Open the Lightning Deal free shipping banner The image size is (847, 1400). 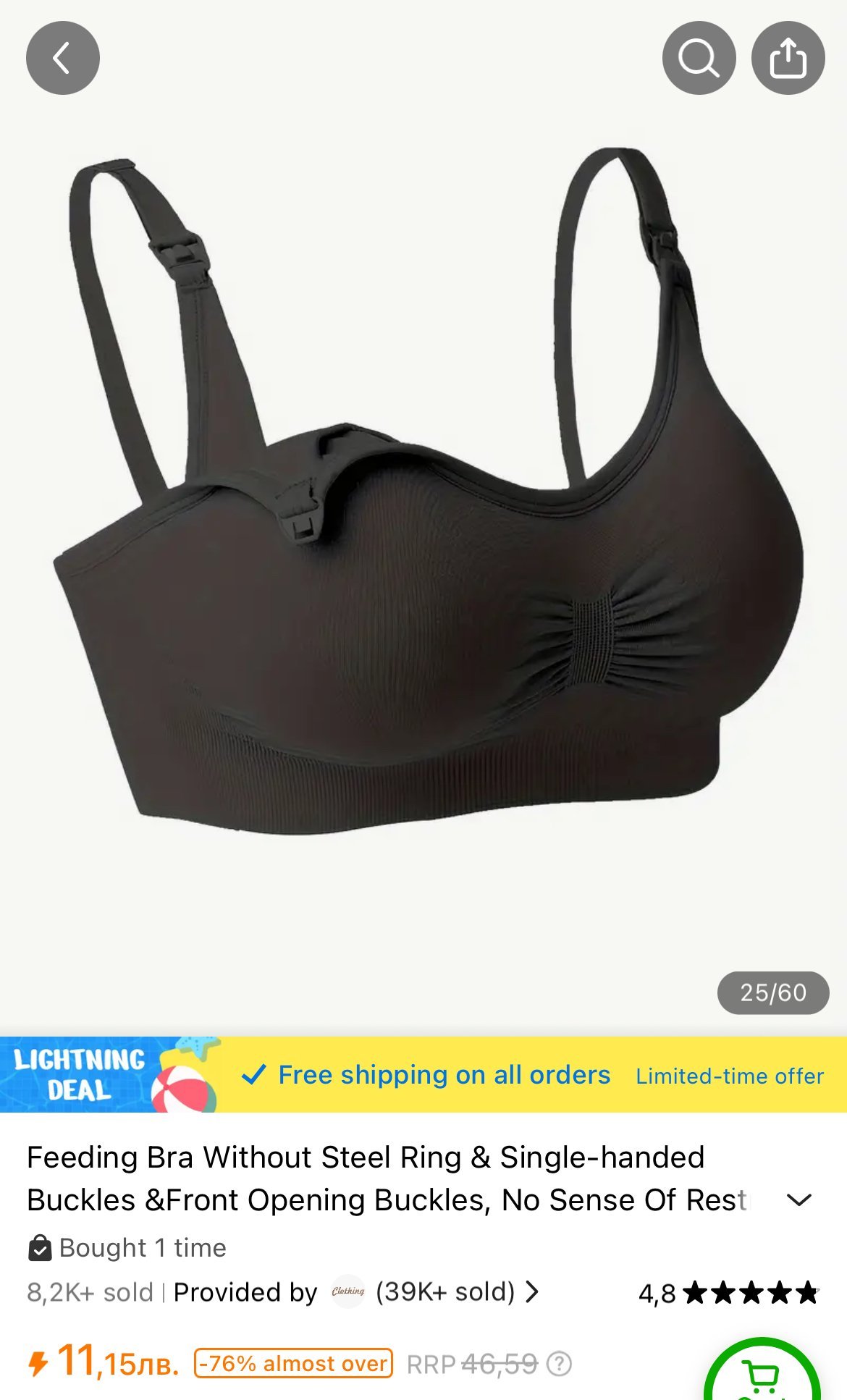[x=423, y=1075]
